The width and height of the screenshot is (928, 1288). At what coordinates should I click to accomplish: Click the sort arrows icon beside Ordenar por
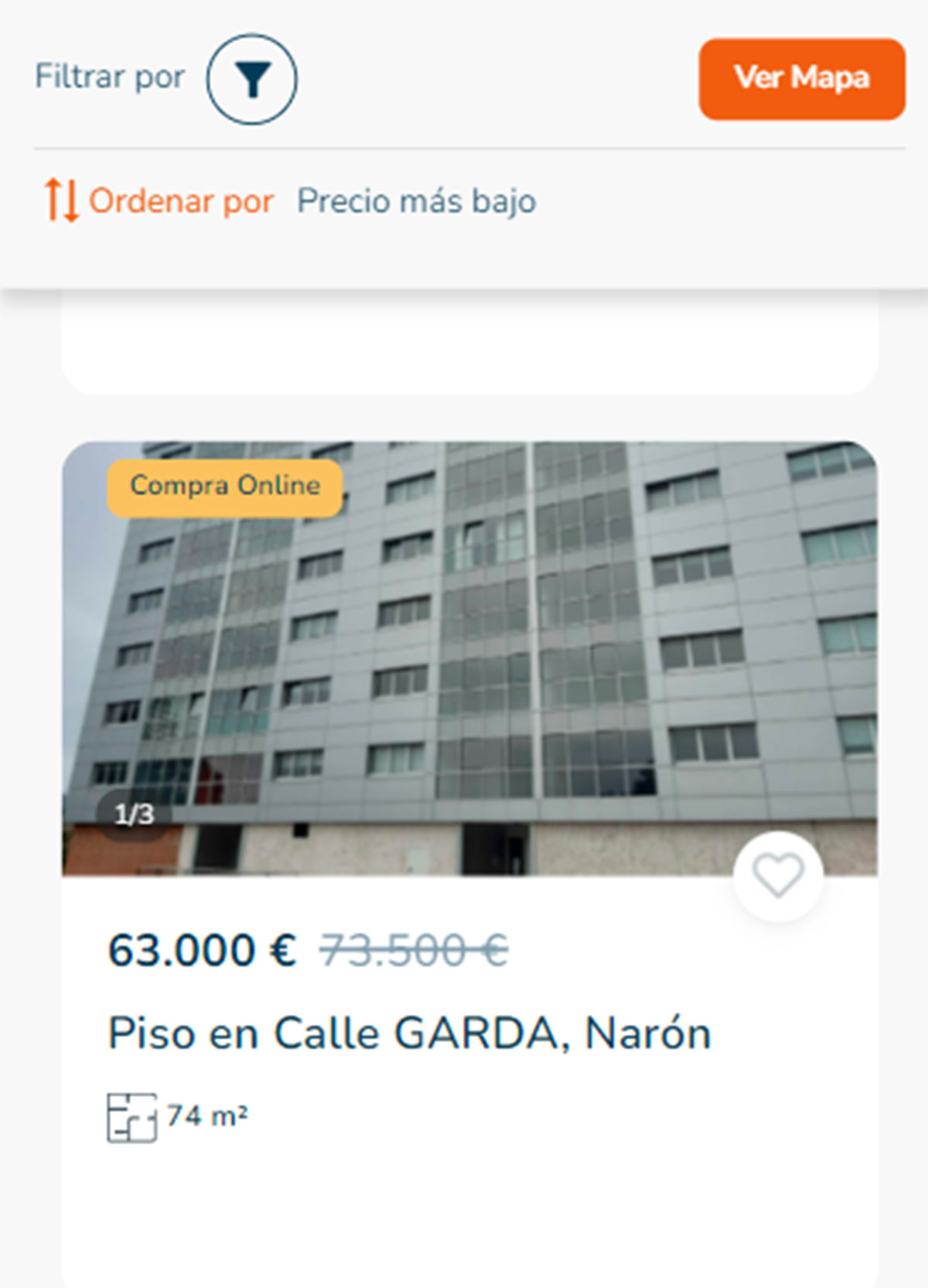tap(63, 200)
